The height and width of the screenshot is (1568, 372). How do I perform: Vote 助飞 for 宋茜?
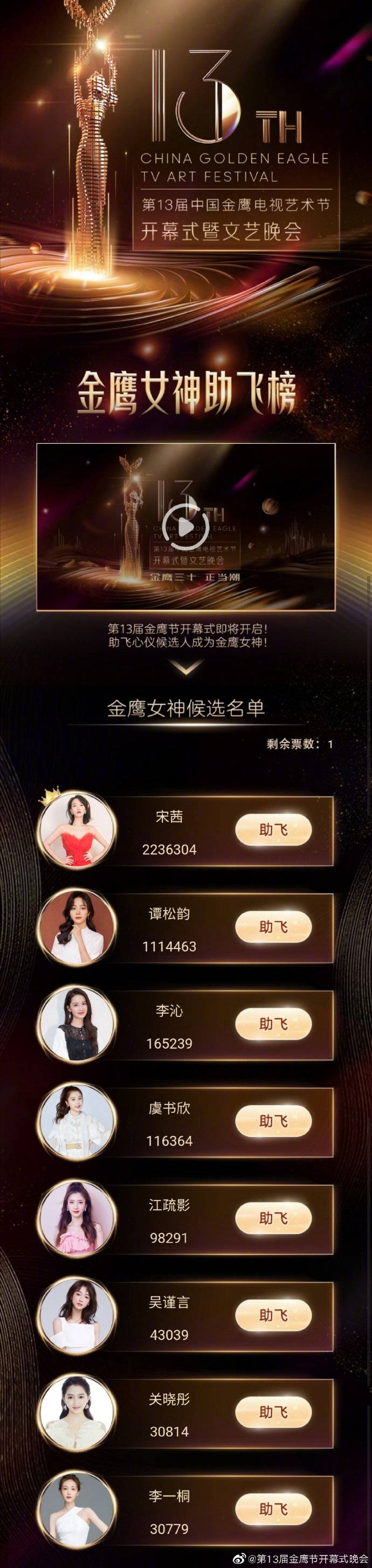coord(273,830)
